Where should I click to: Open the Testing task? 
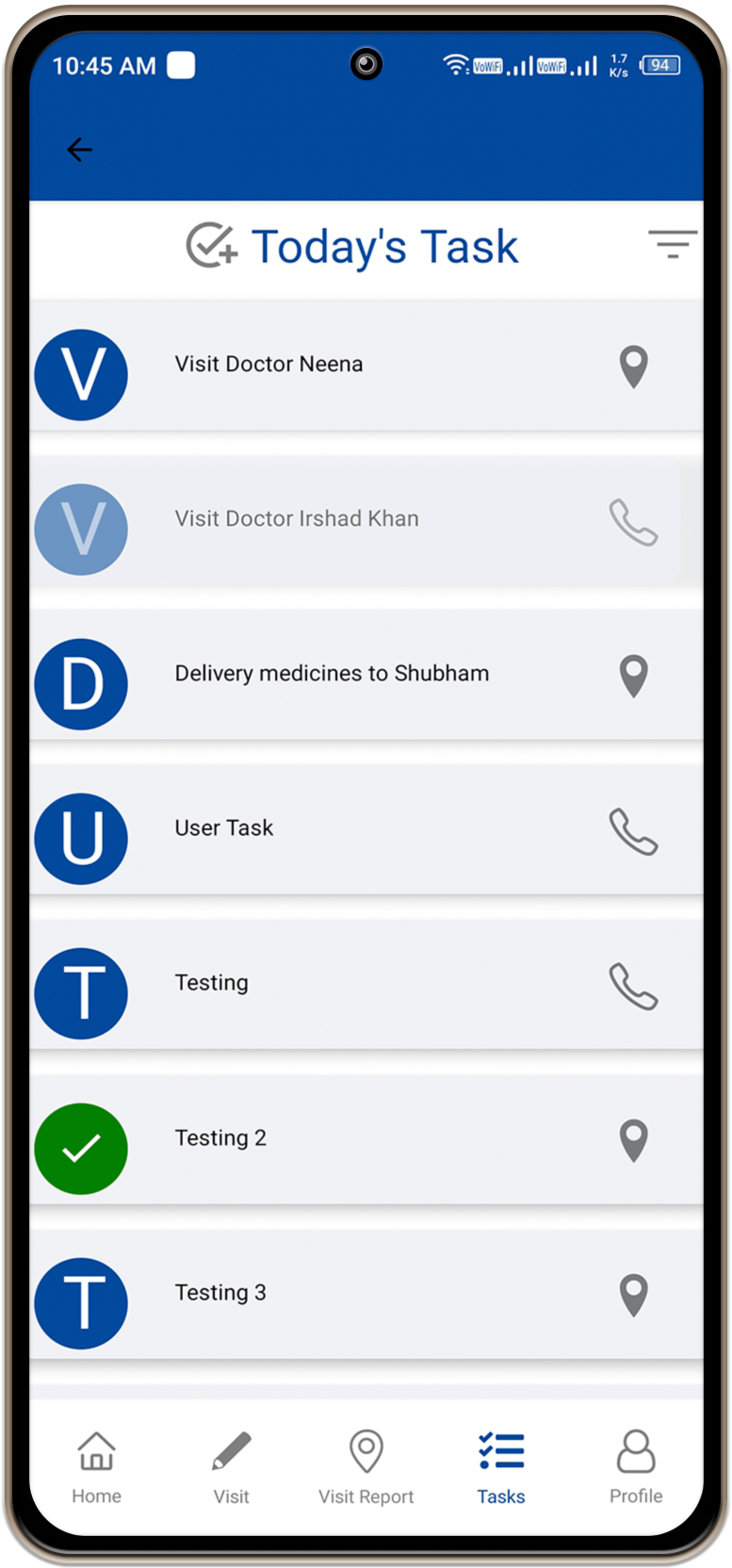[x=212, y=983]
